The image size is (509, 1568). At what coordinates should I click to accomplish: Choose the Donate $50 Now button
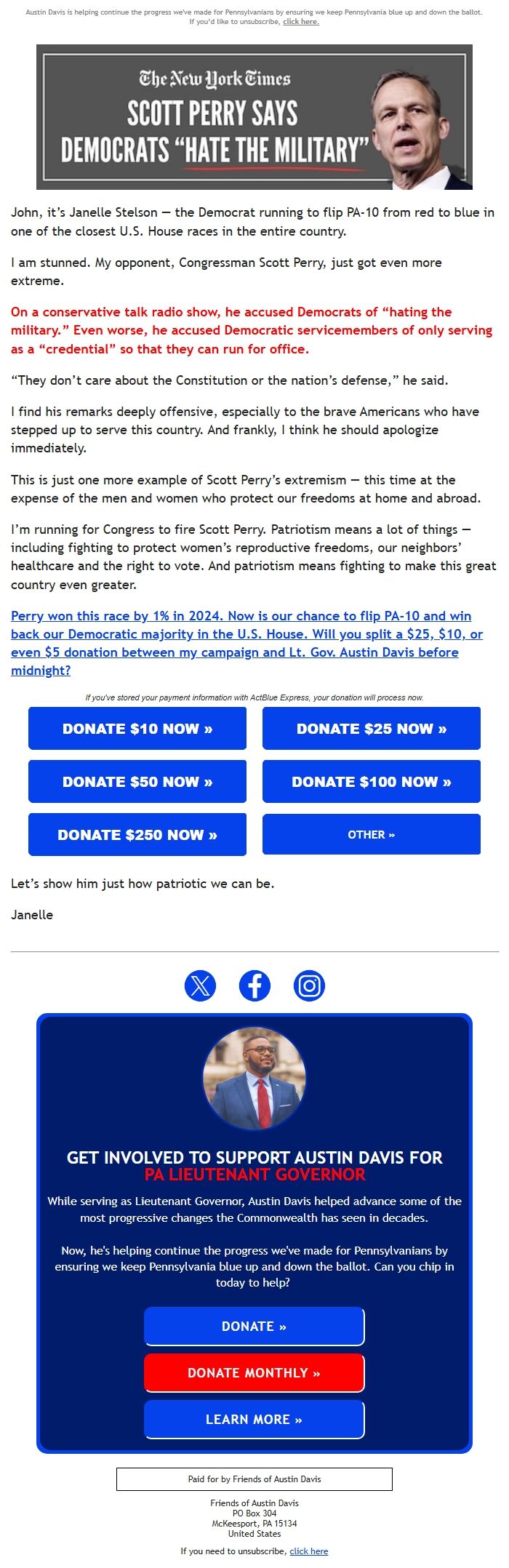point(137,782)
